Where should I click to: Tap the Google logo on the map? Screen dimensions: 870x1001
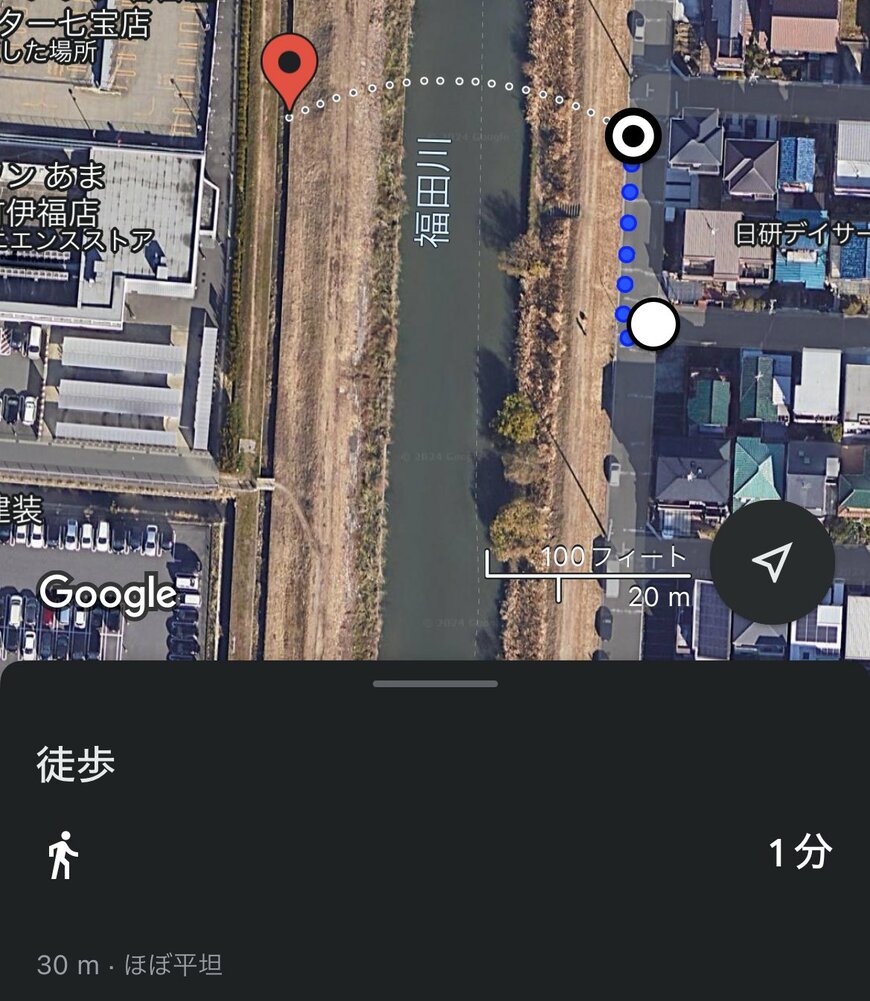click(105, 592)
